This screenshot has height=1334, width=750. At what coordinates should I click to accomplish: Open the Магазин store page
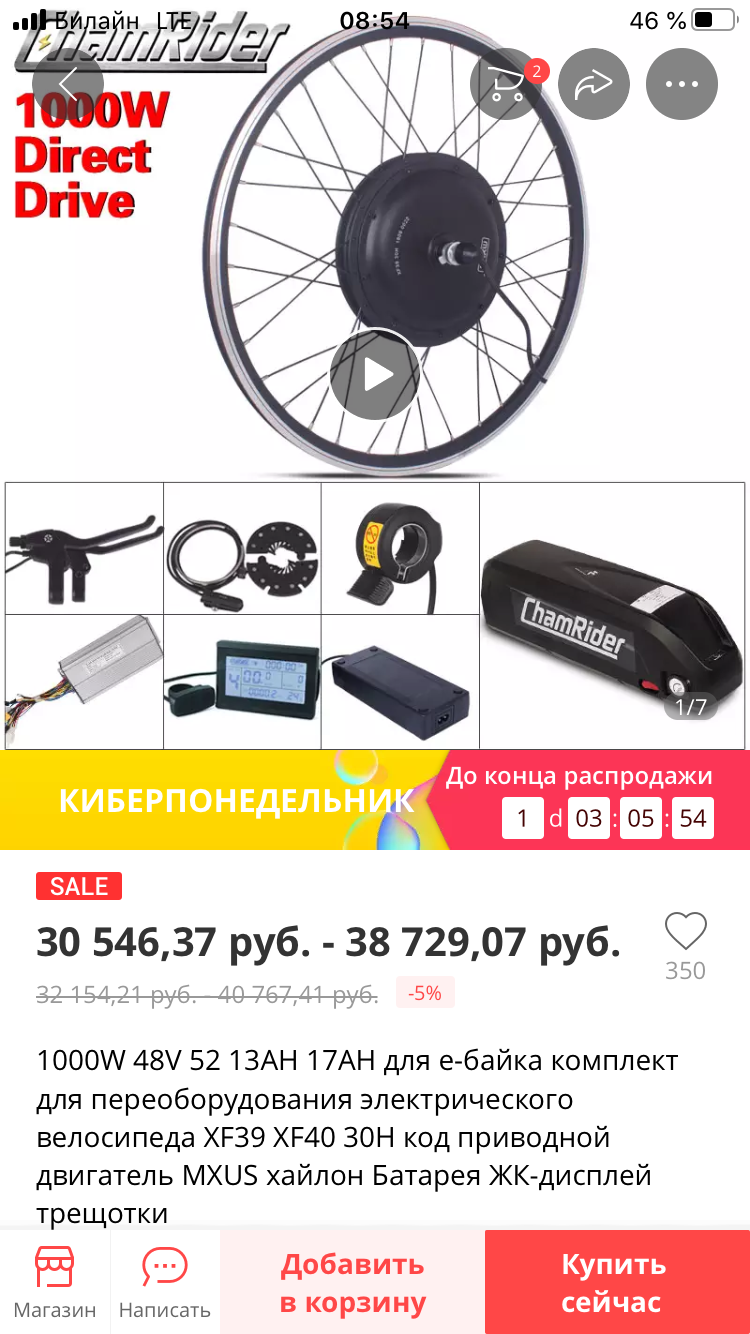[x=55, y=1282]
